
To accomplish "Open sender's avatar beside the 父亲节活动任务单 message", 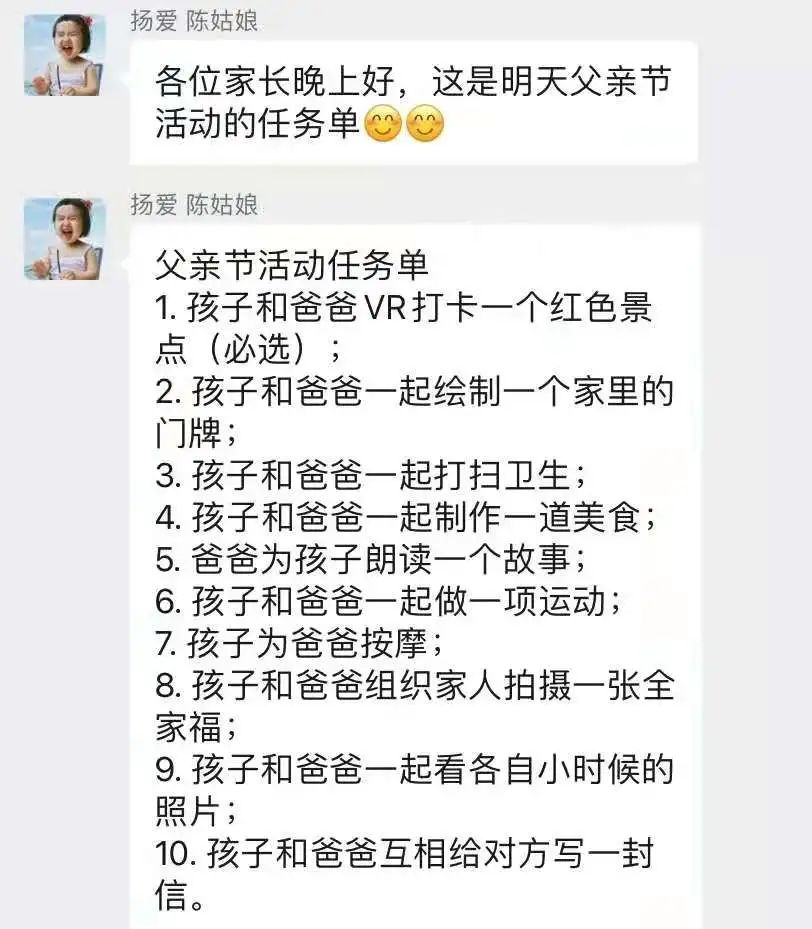I will click(65, 238).
